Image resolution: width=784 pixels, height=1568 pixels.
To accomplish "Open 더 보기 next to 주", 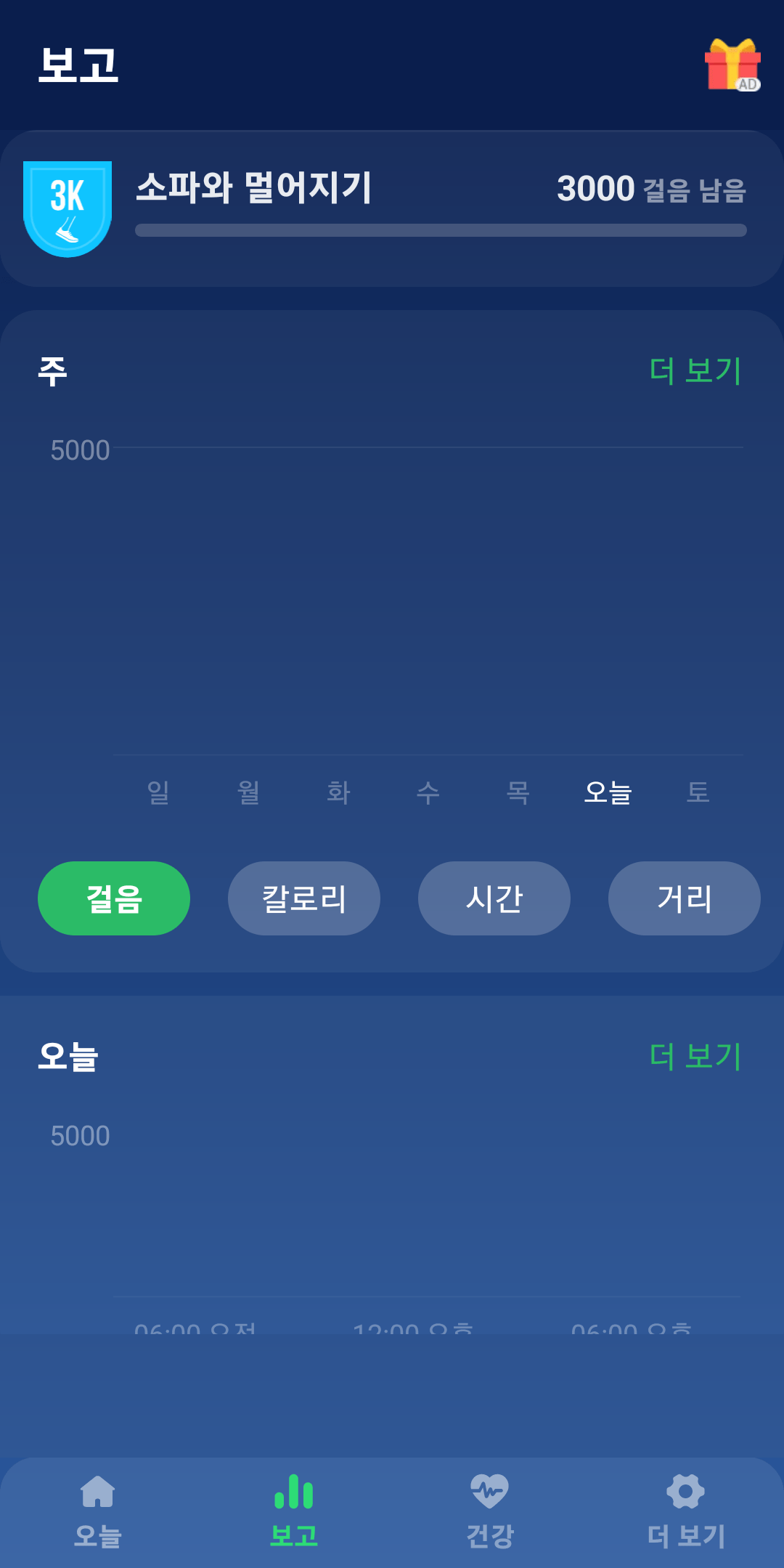I will (694, 369).
